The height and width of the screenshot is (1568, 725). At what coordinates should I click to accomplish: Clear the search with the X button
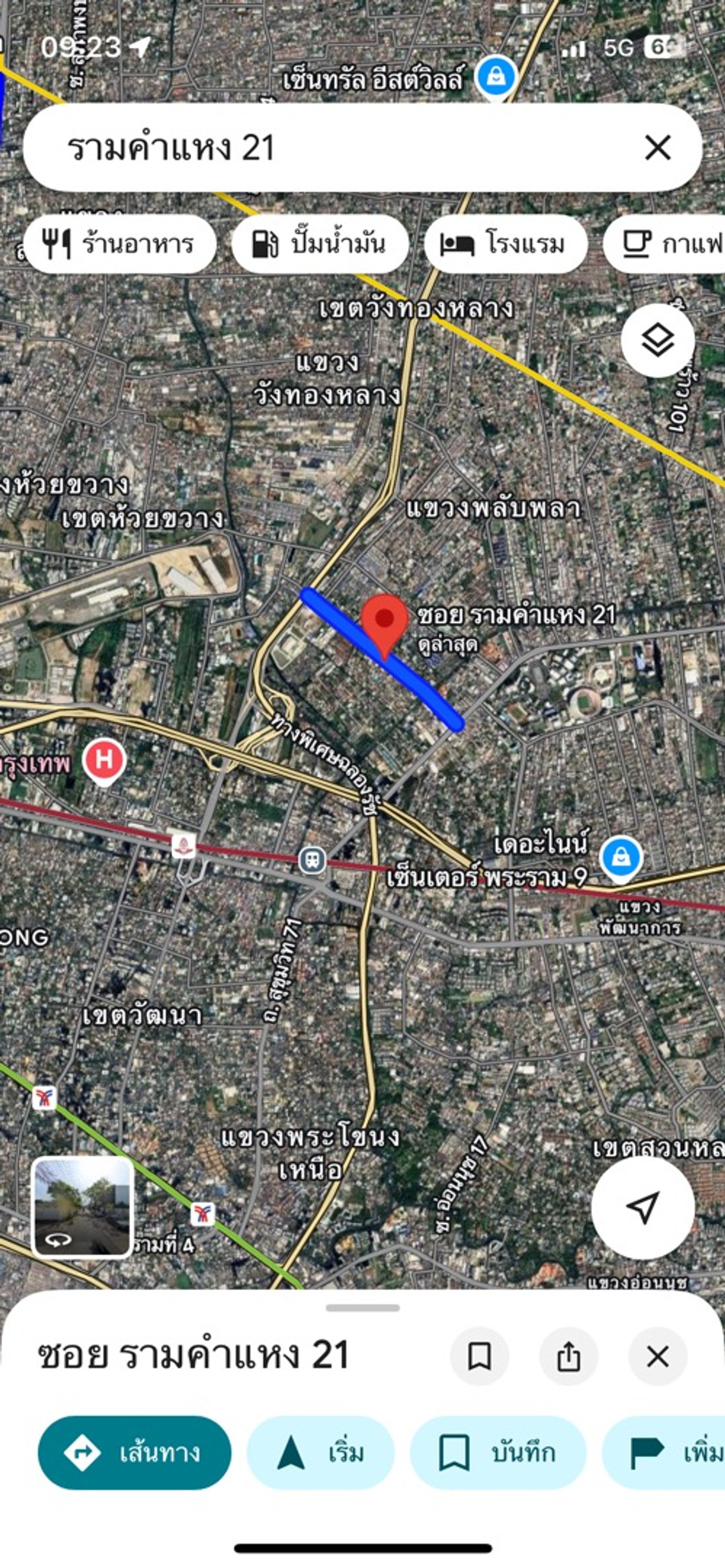coord(657,148)
